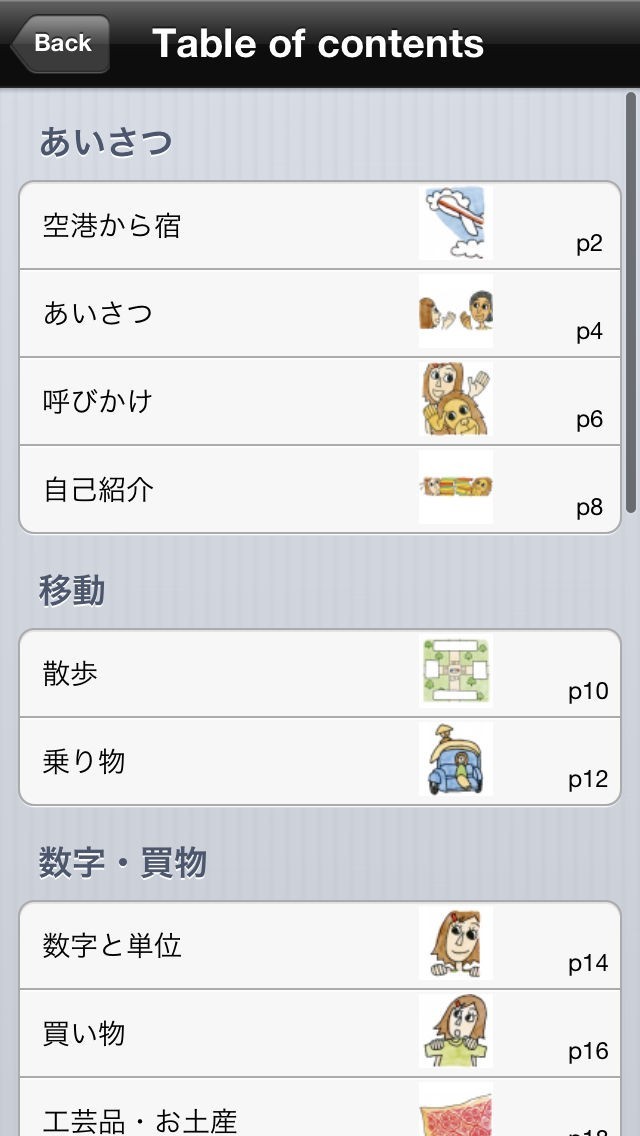This screenshot has height=1136, width=640.
Task: Open 数字と単位 on page 14
Action: point(320,946)
